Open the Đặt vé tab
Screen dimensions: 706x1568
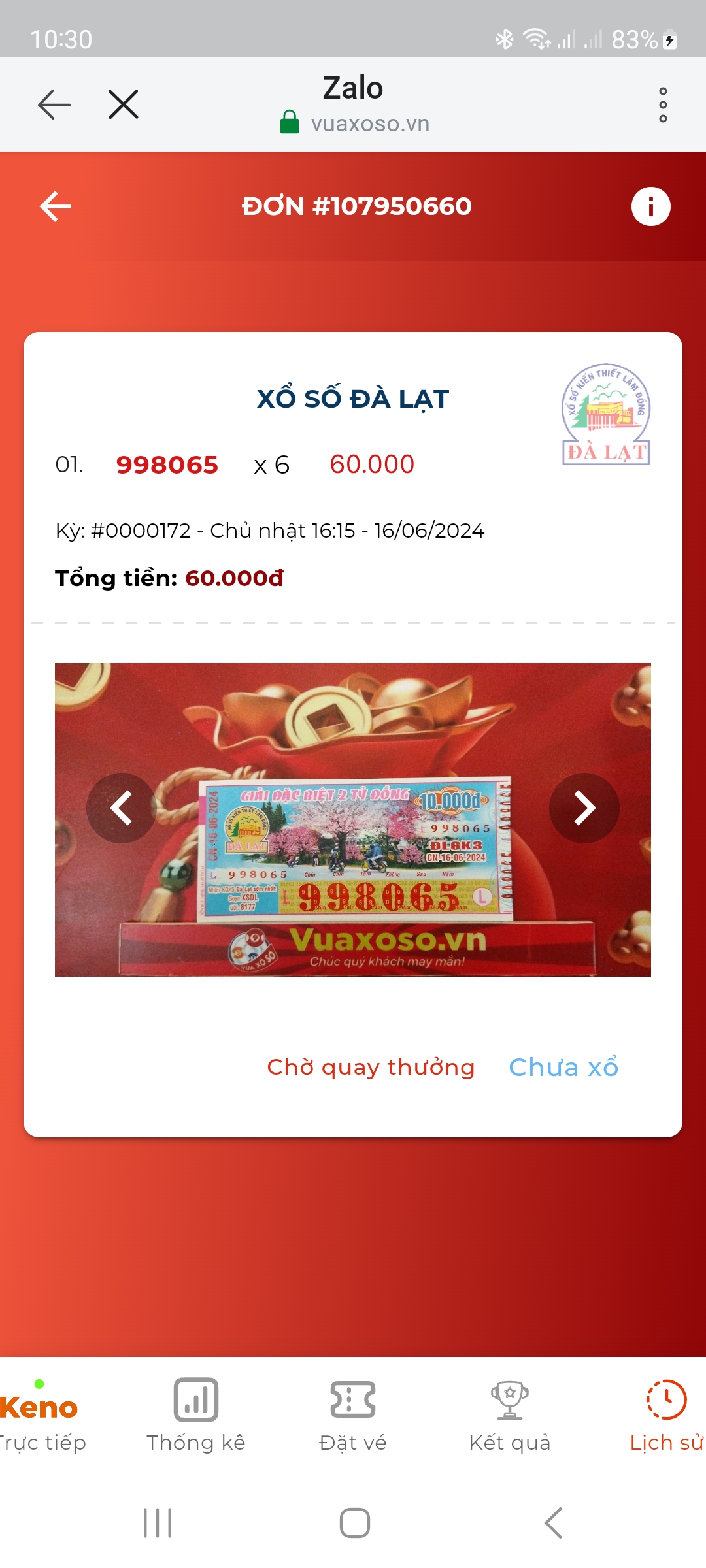coord(353,1416)
